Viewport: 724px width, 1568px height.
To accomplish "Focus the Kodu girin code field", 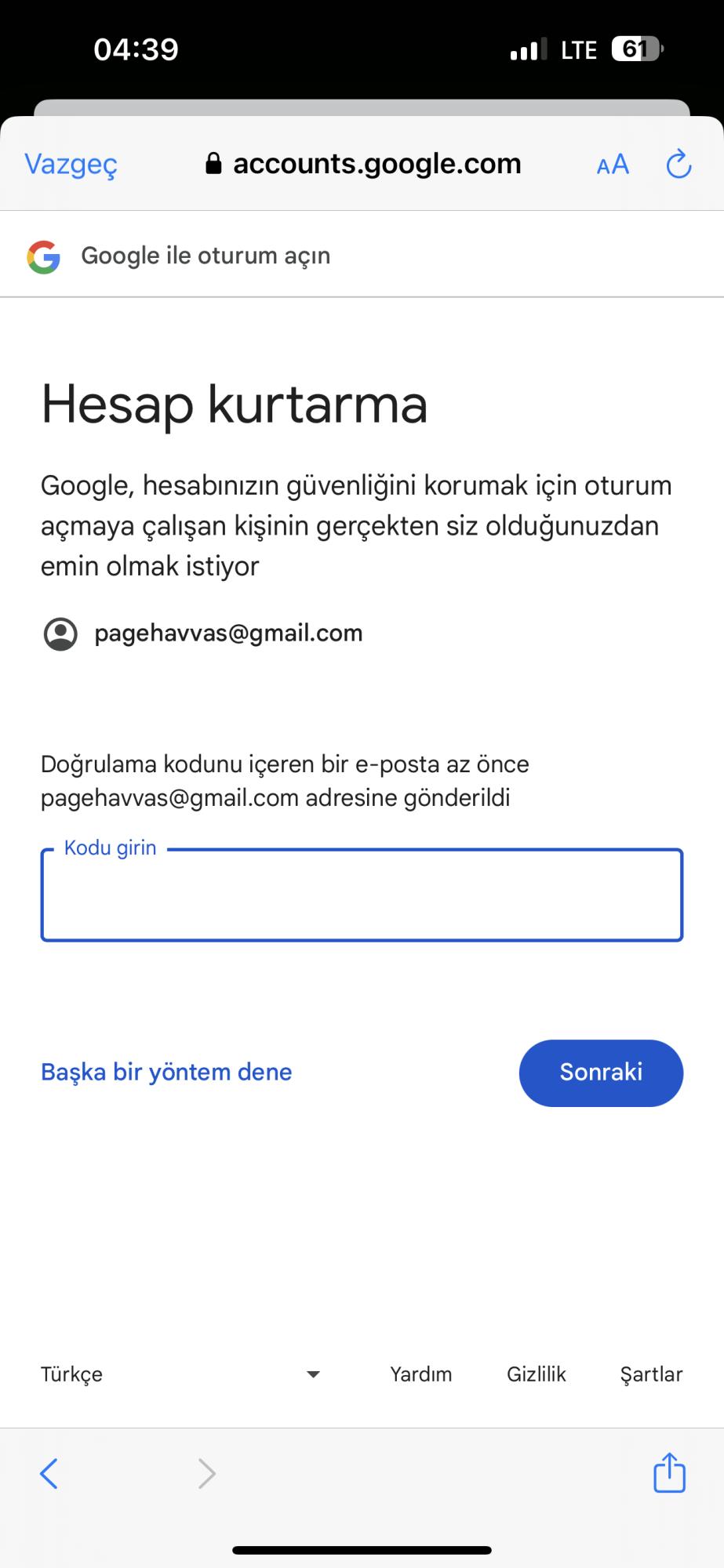I will [x=362, y=895].
